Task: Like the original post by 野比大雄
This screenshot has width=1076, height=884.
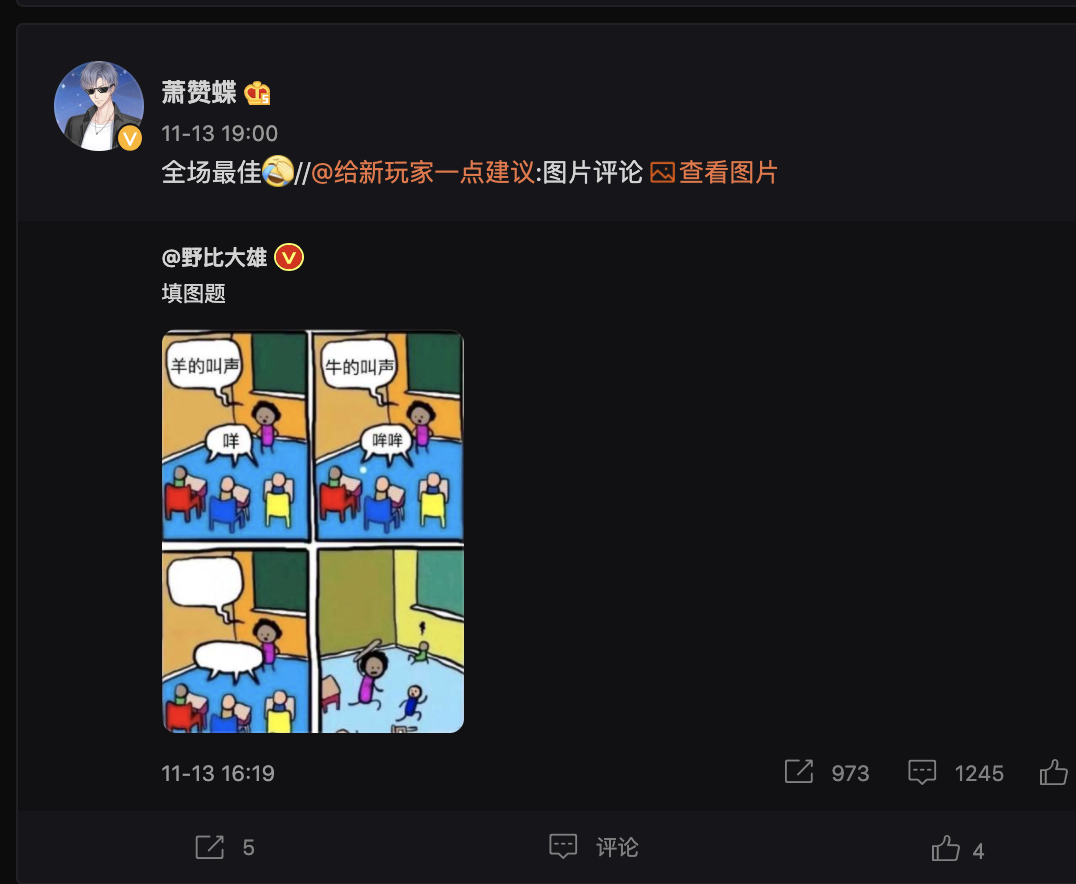Action: pyautogui.click(x=1053, y=772)
